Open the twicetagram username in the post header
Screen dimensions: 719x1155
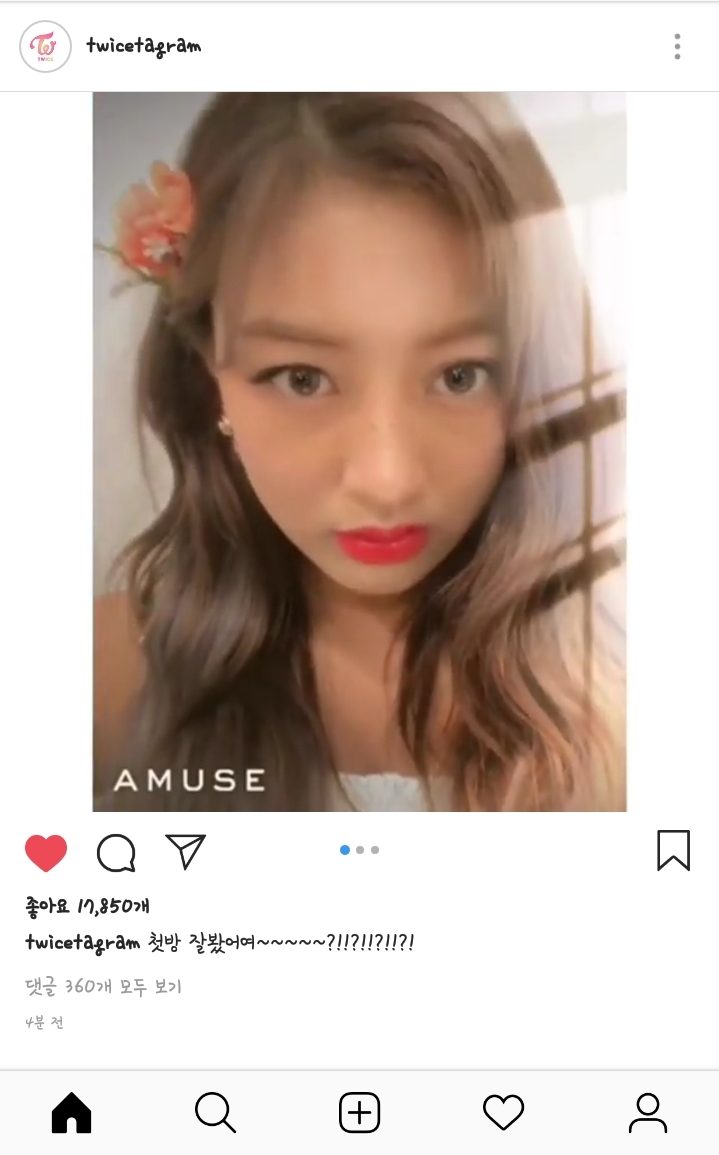tap(143, 46)
